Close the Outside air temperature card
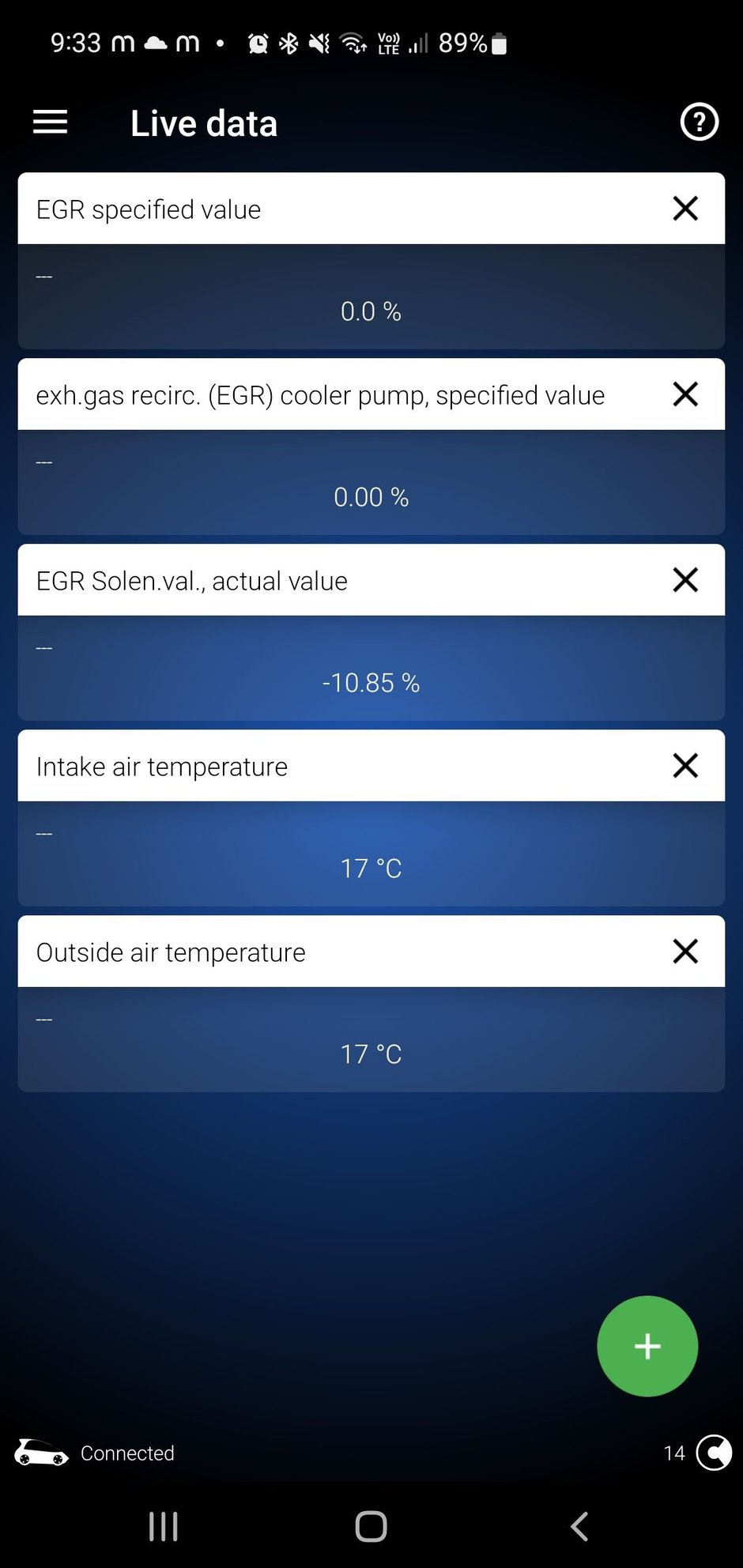The width and height of the screenshot is (743, 1568). click(x=685, y=951)
